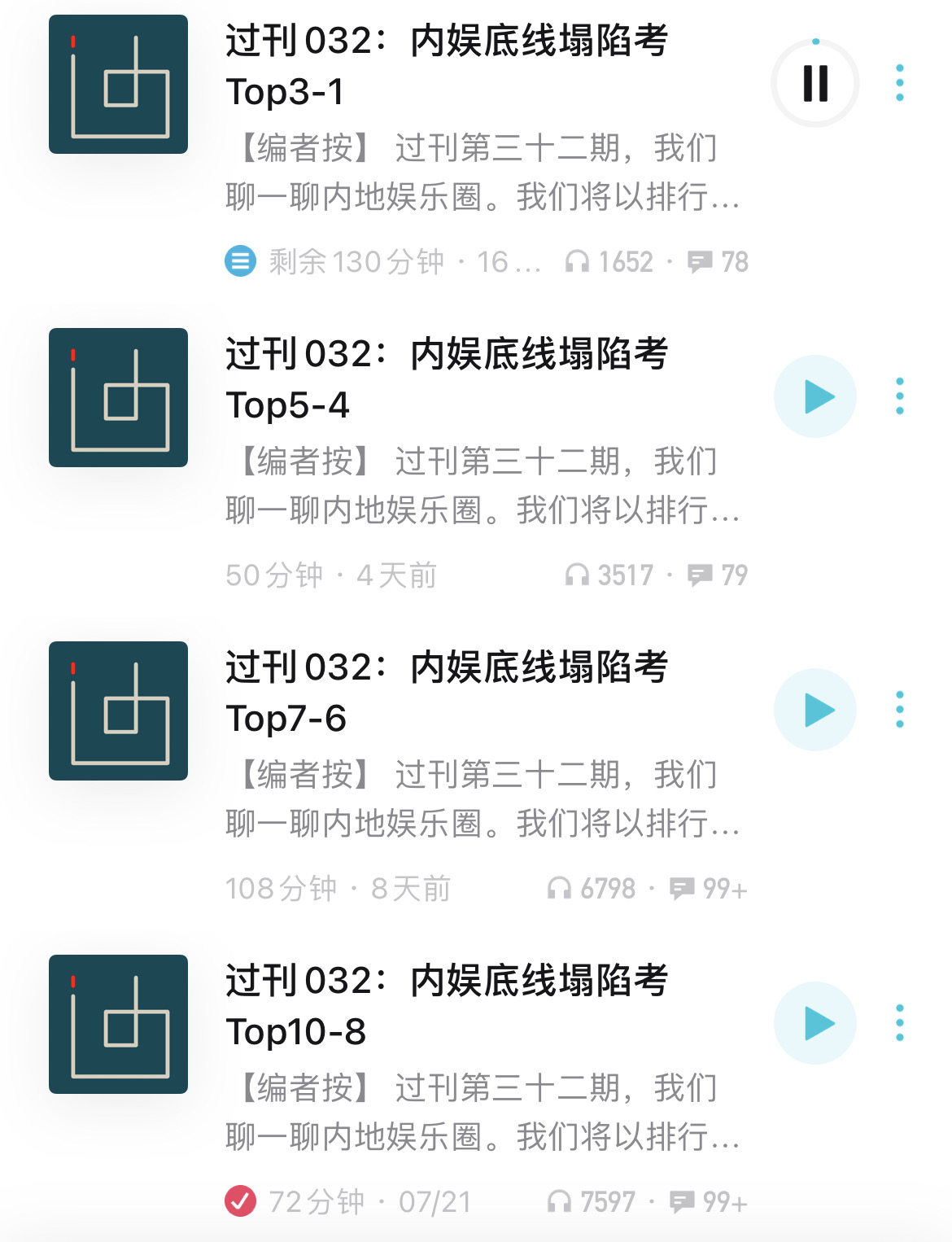
Task: Open more options for Top5-4 episode
Action: tap(899, 396)
